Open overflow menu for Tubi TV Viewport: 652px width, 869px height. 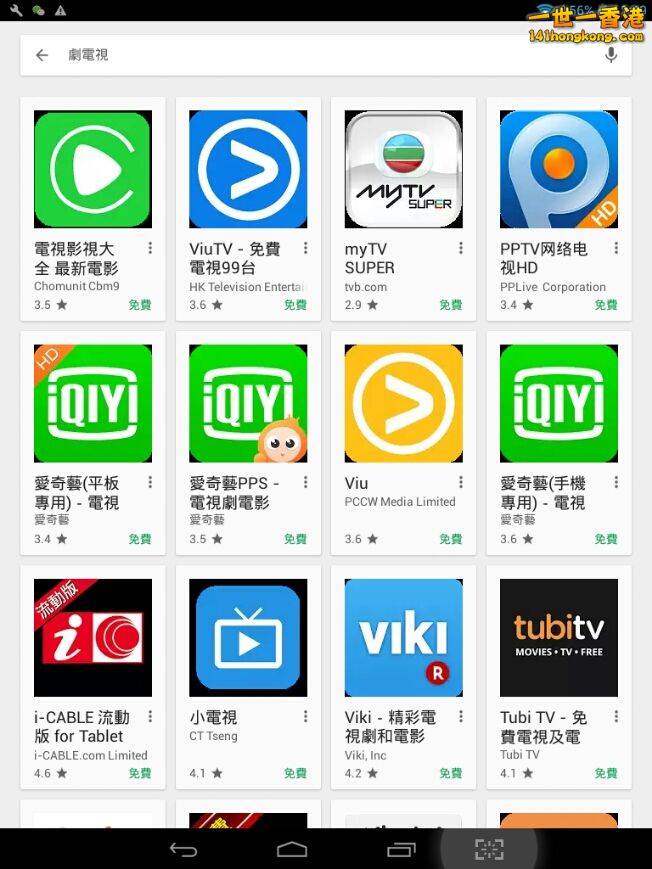(616, 717)
